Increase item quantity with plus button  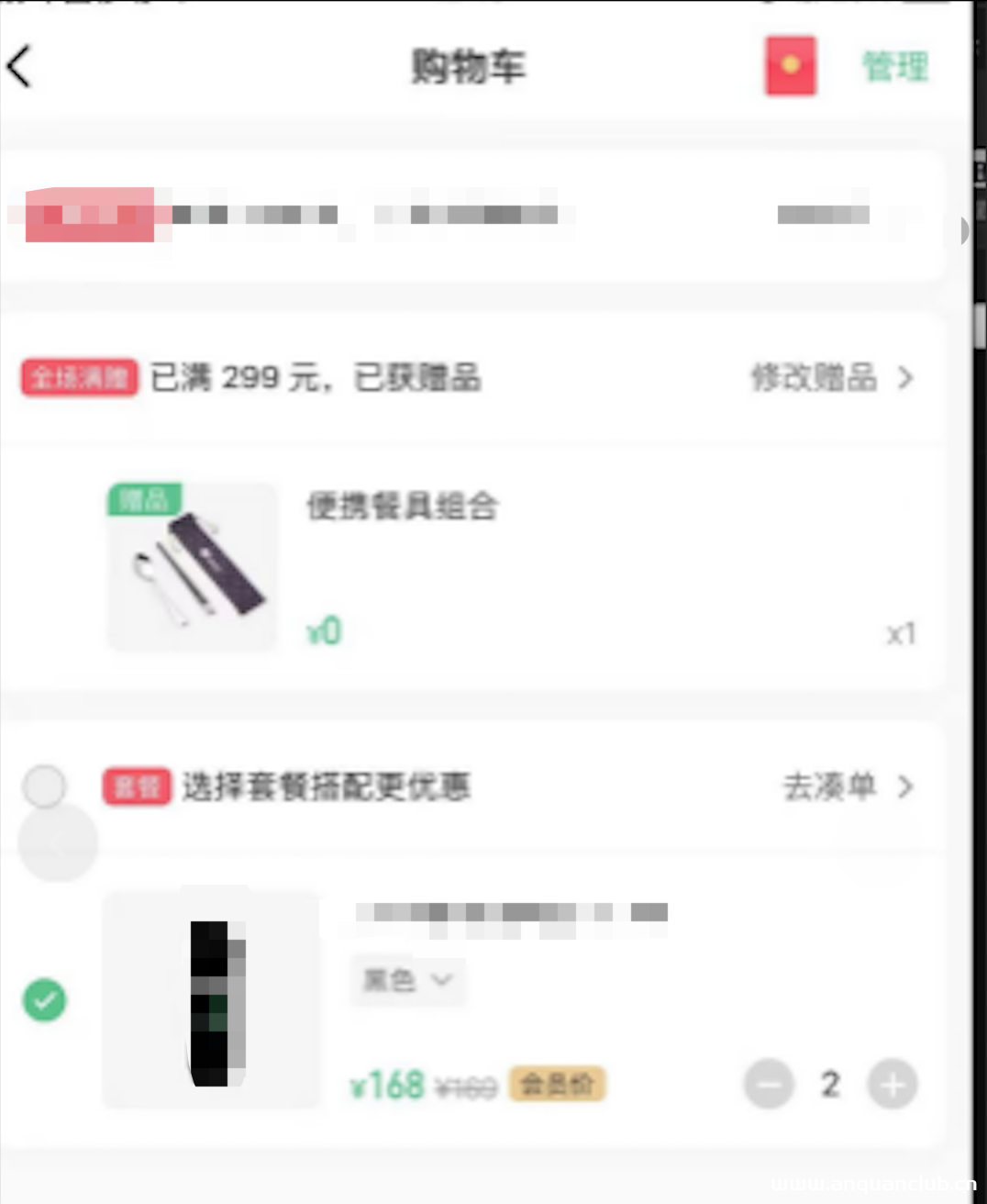(x=891, y=1084)
